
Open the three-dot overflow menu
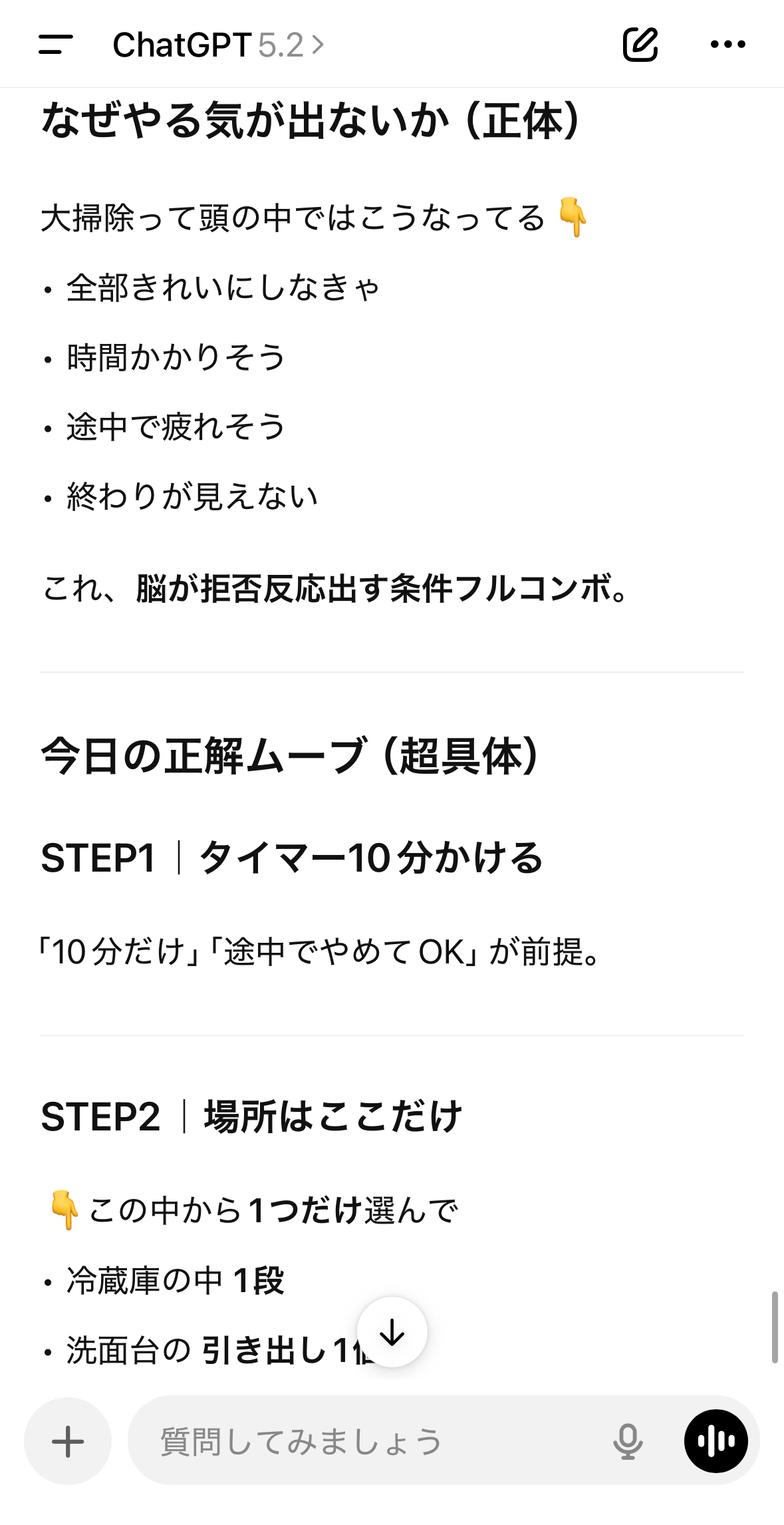pyautogui.click(x=727, y=45)
